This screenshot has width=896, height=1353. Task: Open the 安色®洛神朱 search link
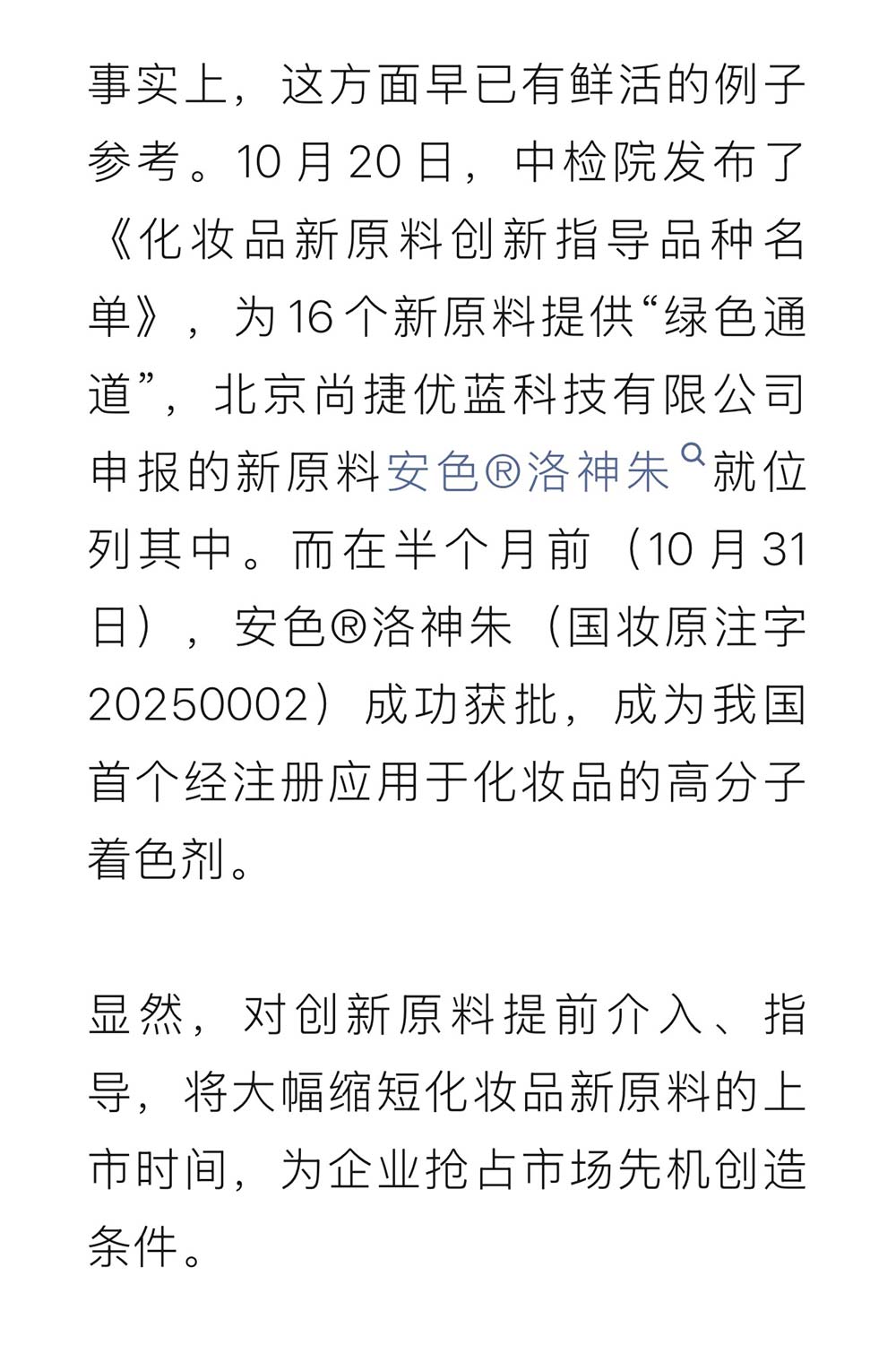click(530, 472)
